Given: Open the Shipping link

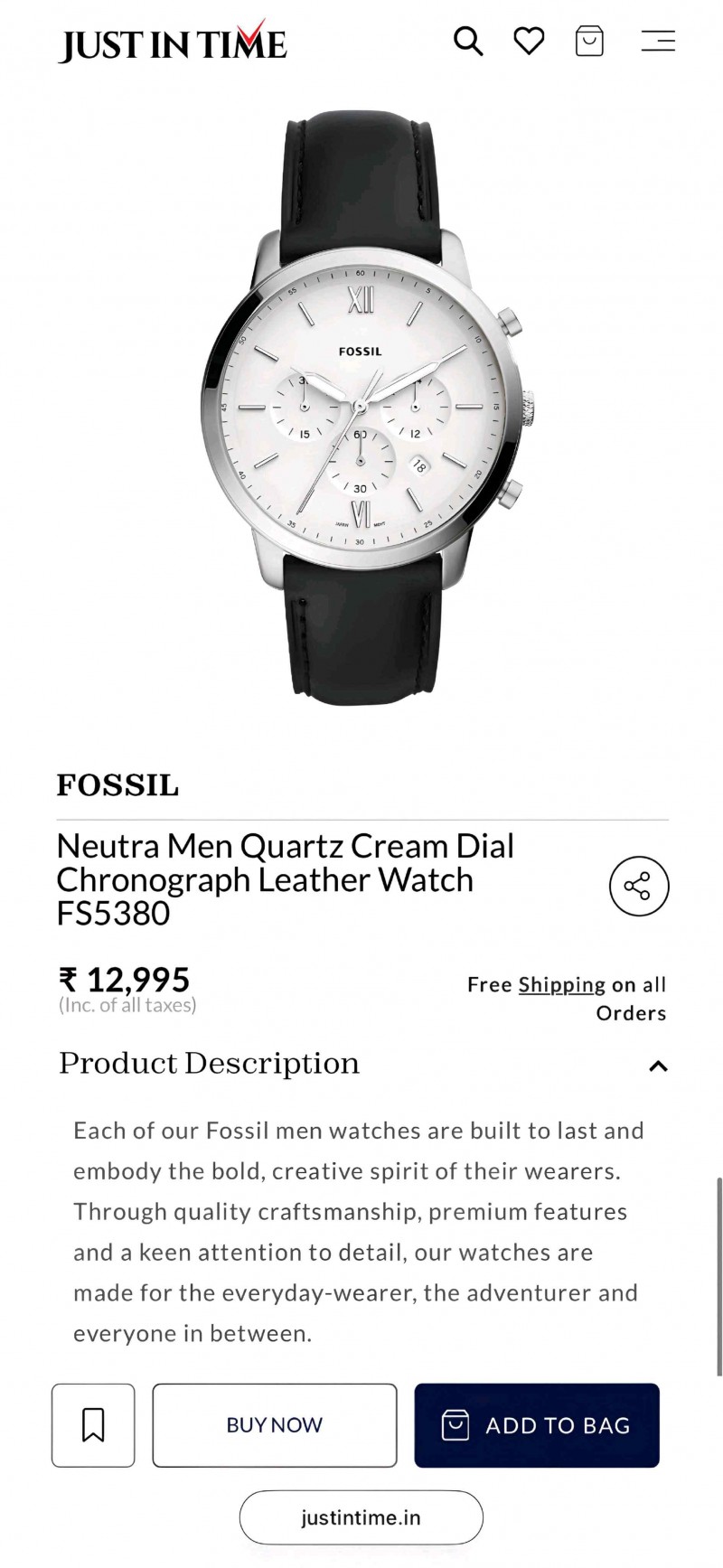Looking at the screenshot, I should [x=562, y=984].
